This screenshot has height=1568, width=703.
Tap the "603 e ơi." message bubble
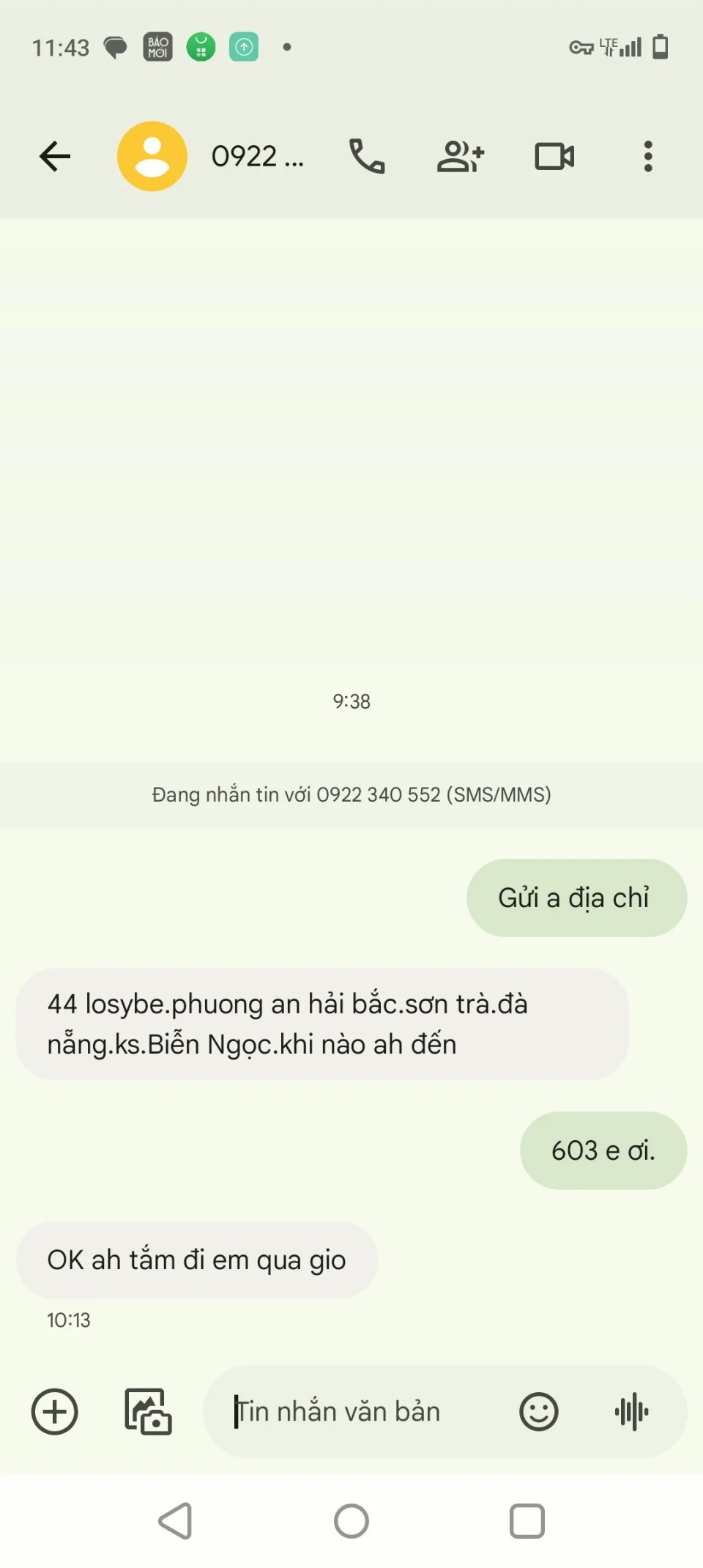(603, 1150)
